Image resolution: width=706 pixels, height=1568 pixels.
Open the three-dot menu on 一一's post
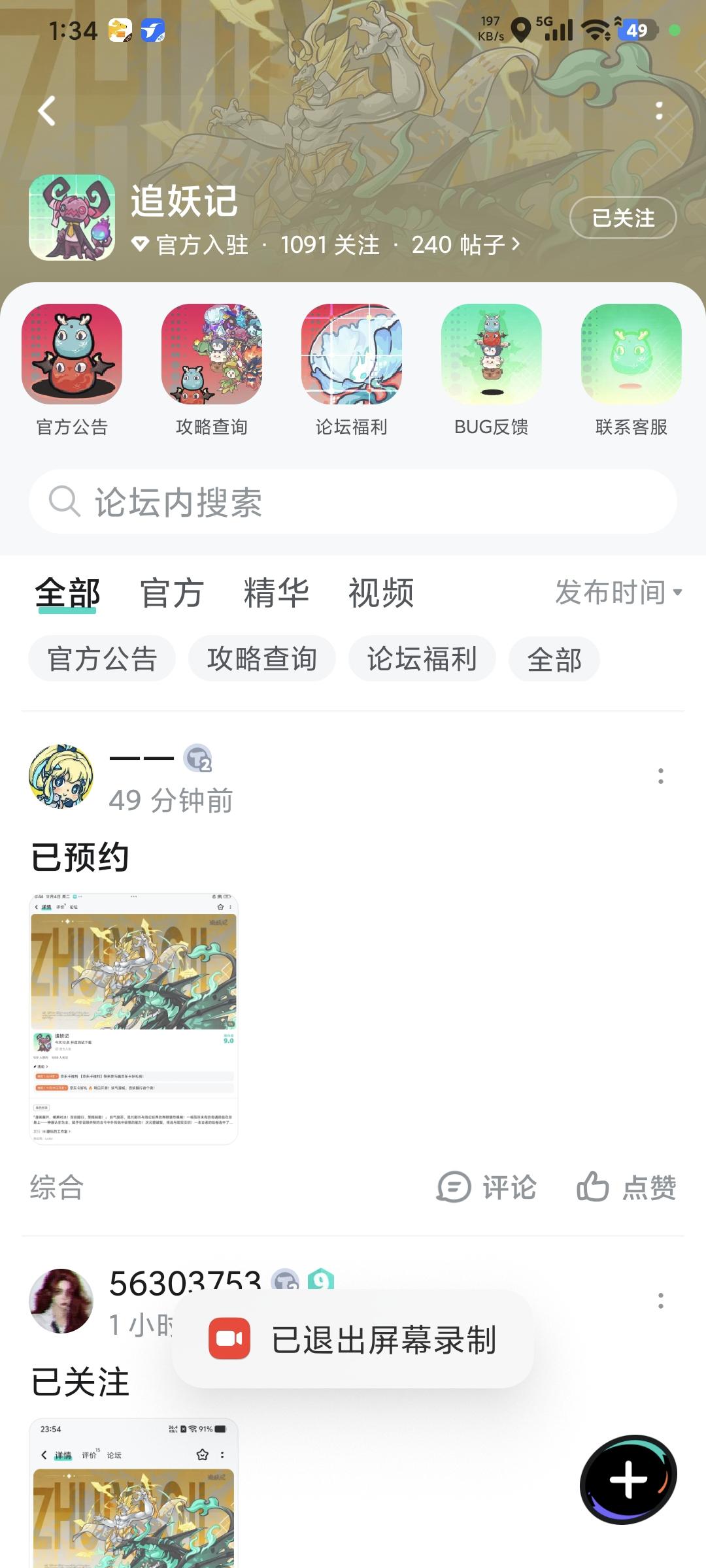pos(662,777)
